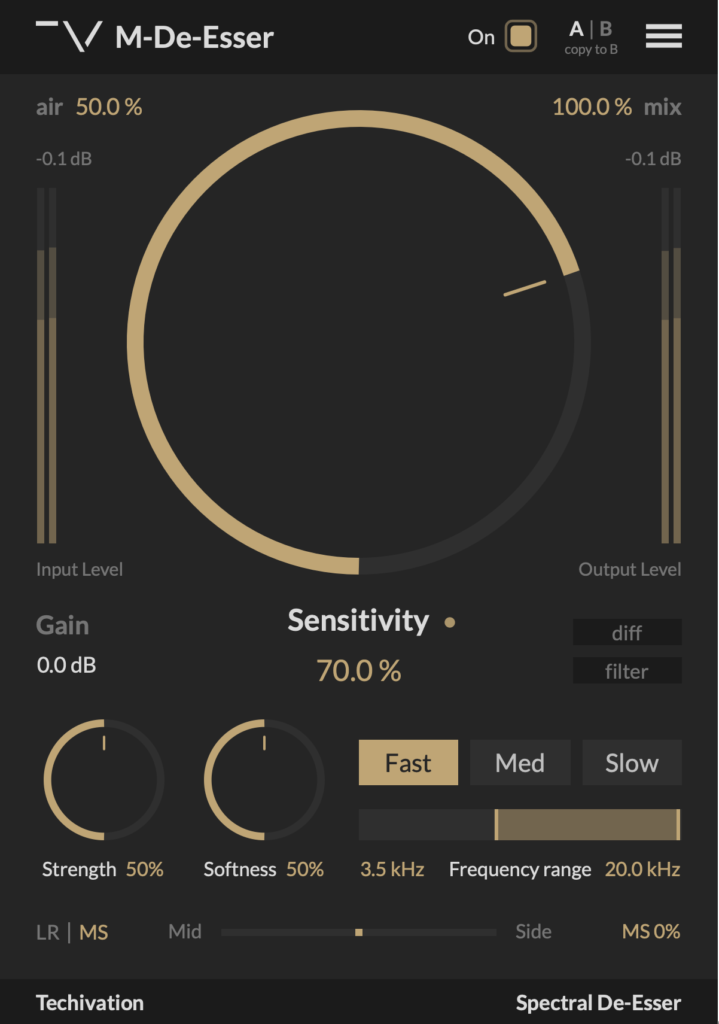
Task: Open the hamburger menu
Action: pos(663,37)
